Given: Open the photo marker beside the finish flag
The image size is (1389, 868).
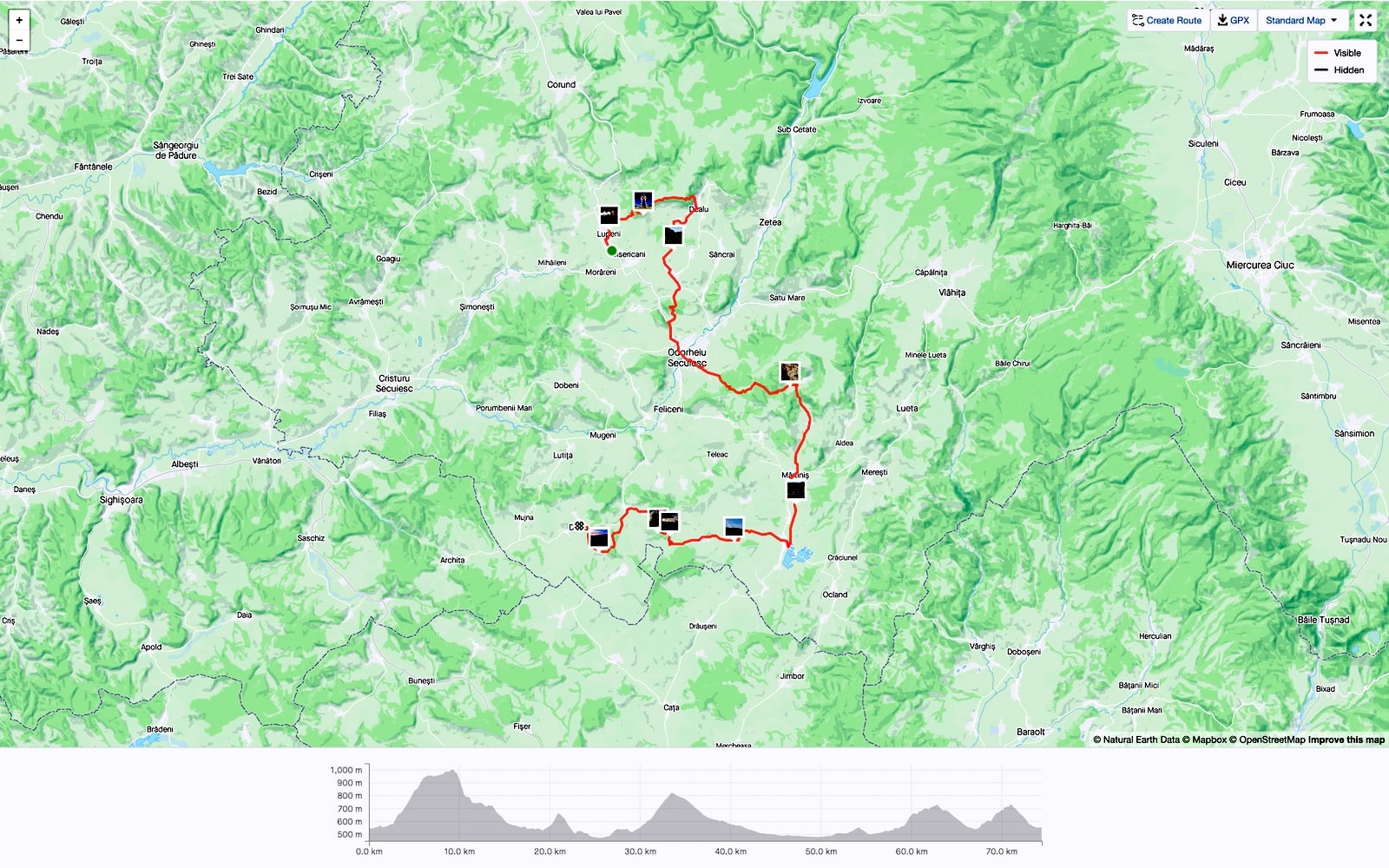Looking at the screenshot, I should click(599, 539).
